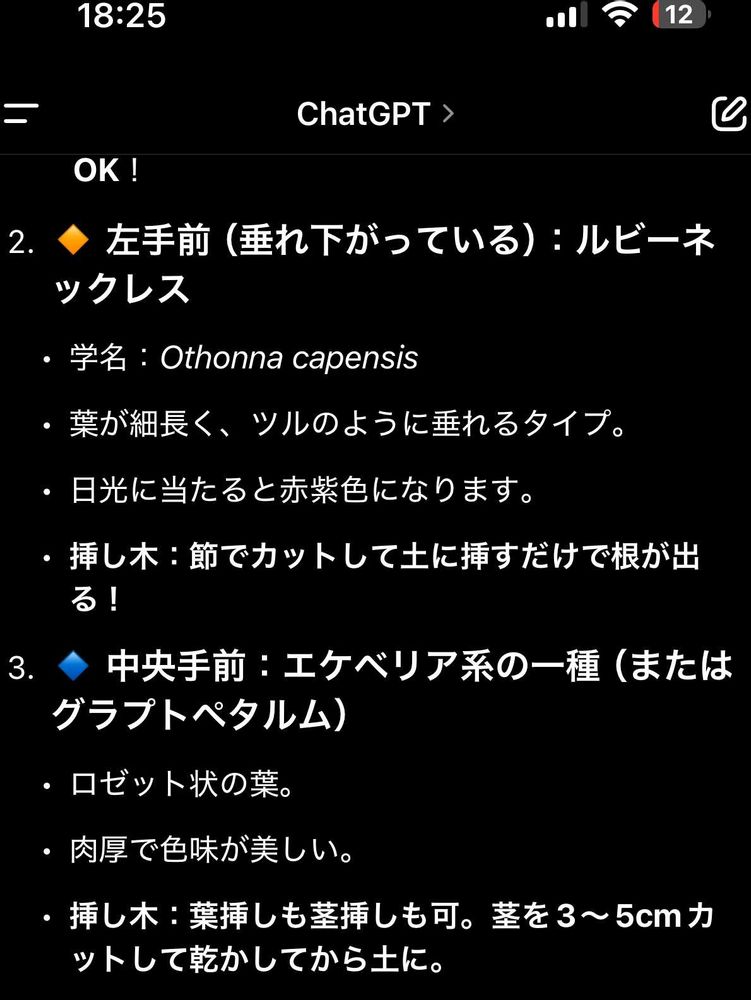
Task: Start a new chat
Action: click(729, 113)
